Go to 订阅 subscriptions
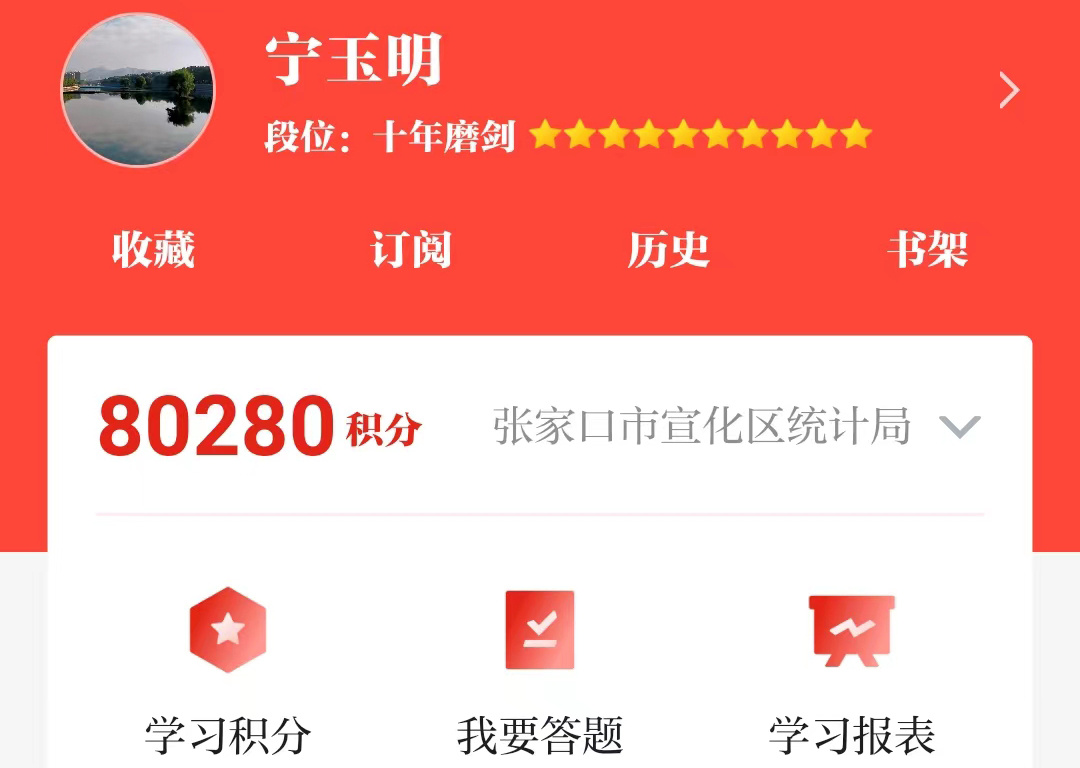1080x768 pixels. click(x=411, y=249)
